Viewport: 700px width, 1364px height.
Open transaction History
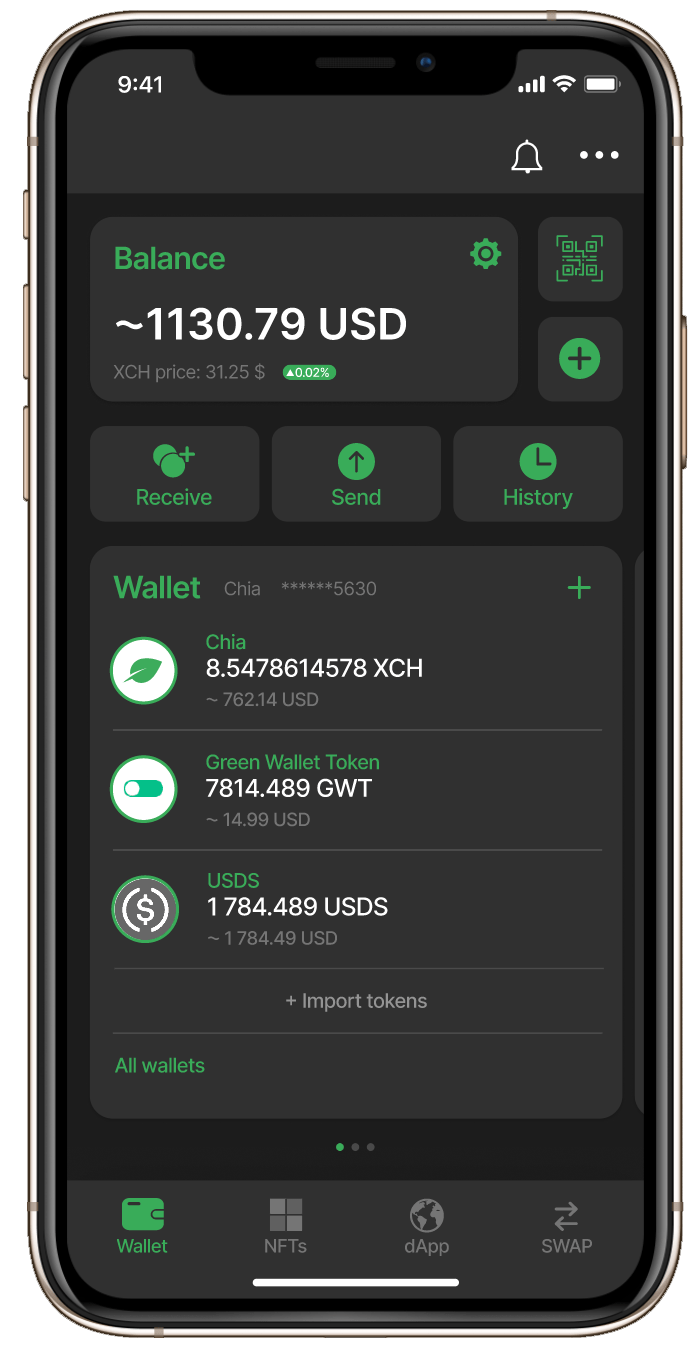point(538,474)
